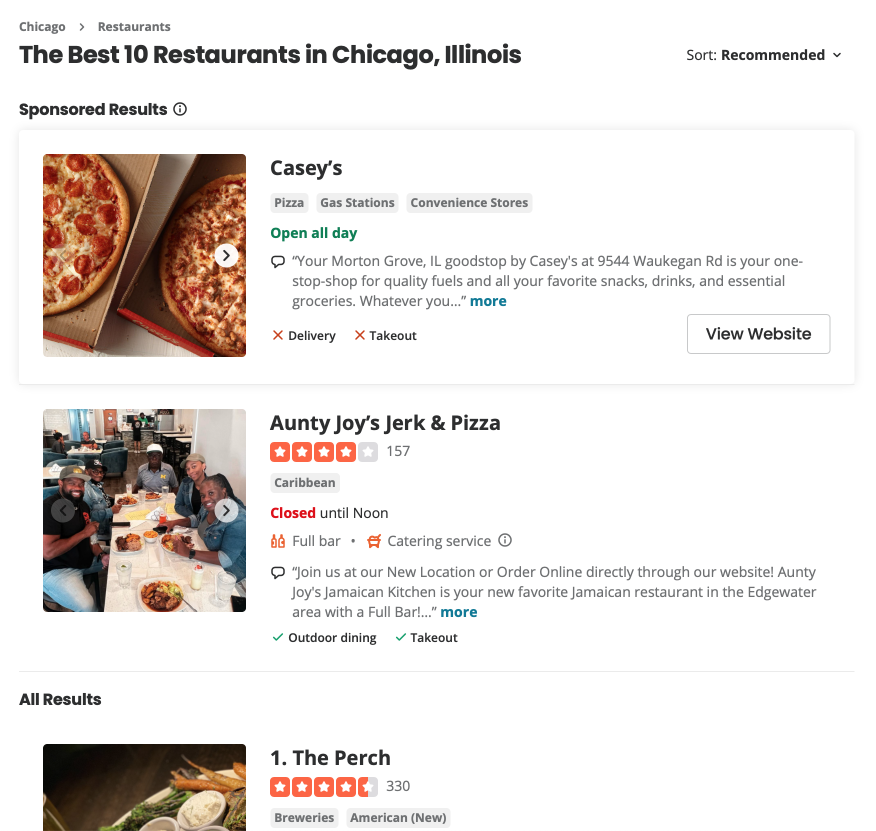Select the Pizza category chip
This screenshot has height=831, width=876.
pos(289,203)
